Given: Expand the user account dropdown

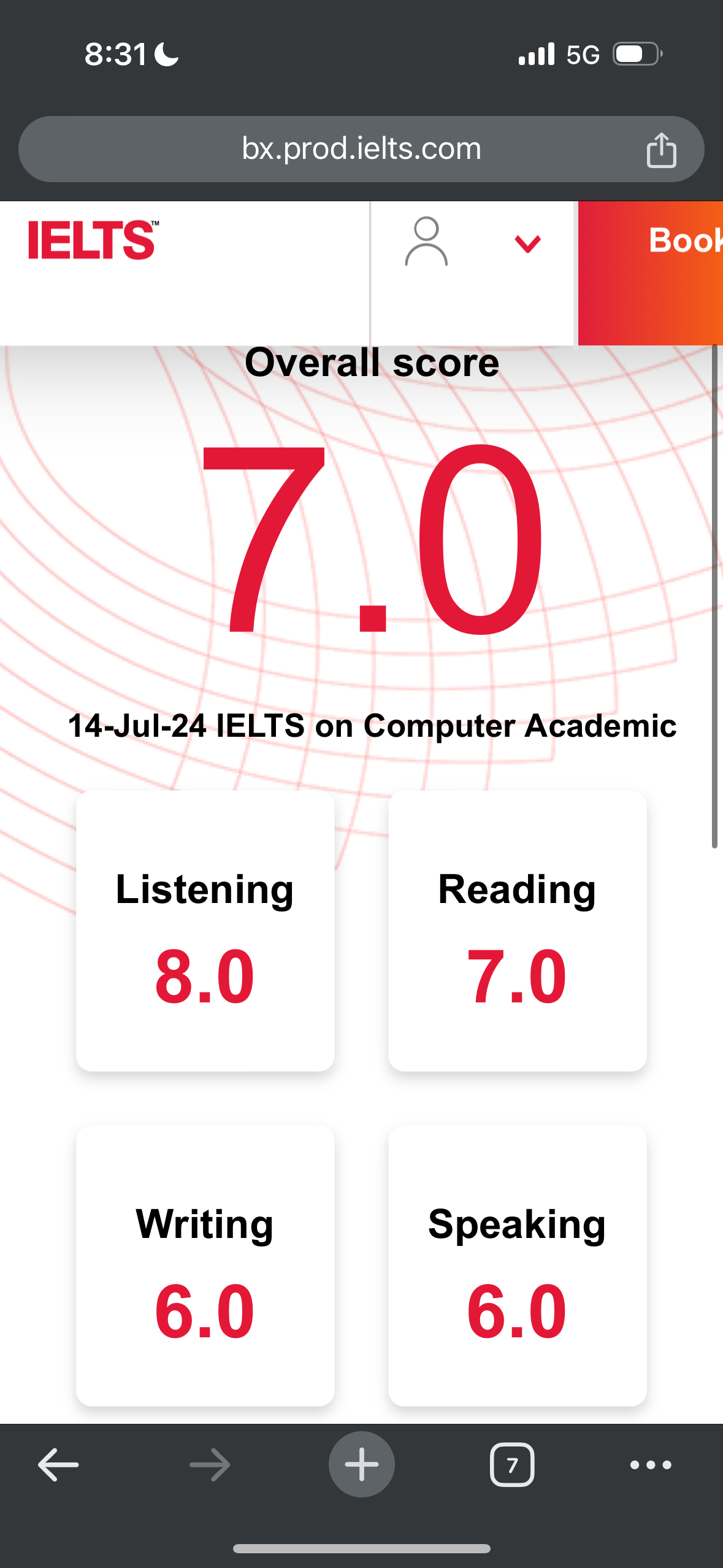Looking at the screenshot, I should coord(527,244).
